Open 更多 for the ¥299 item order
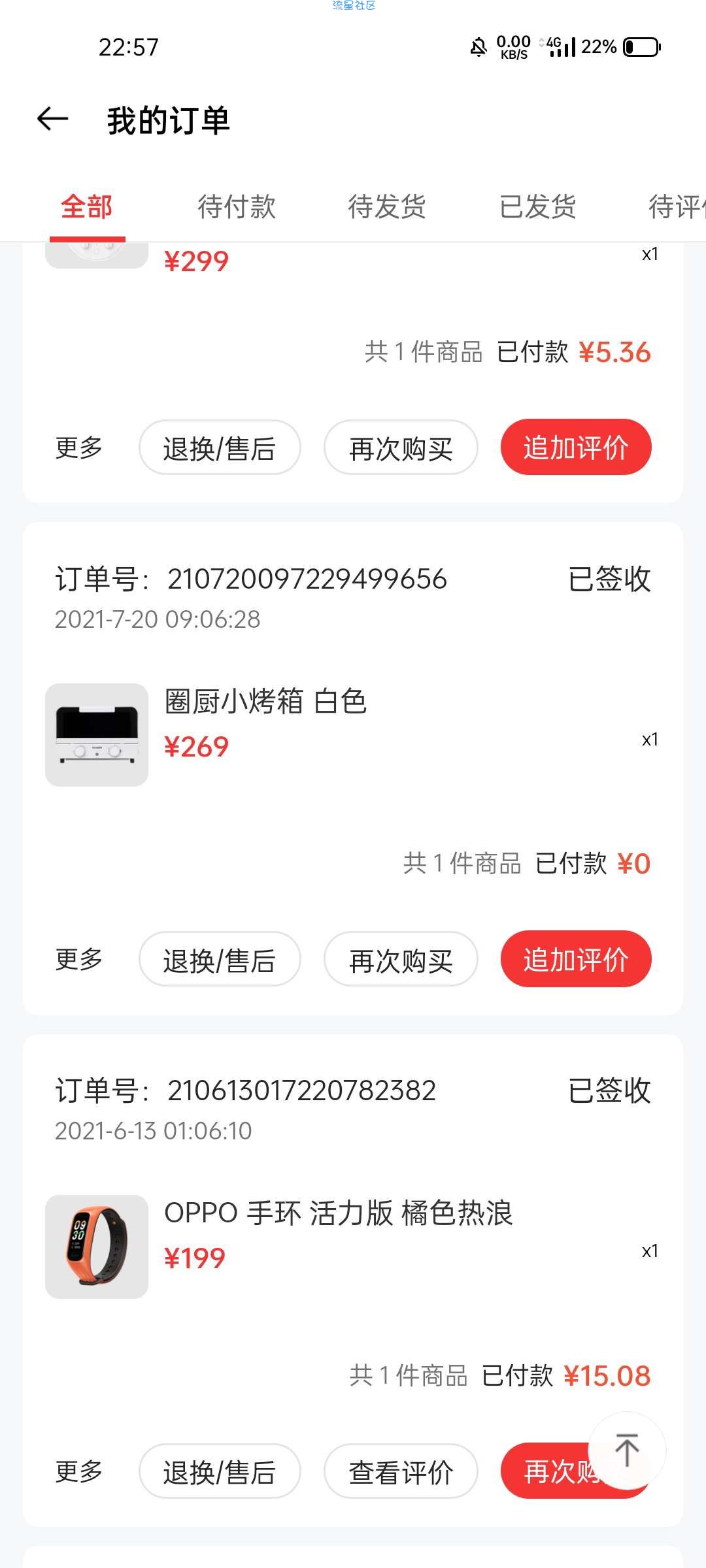This screenshot has width=706, height=1568. 79,448
